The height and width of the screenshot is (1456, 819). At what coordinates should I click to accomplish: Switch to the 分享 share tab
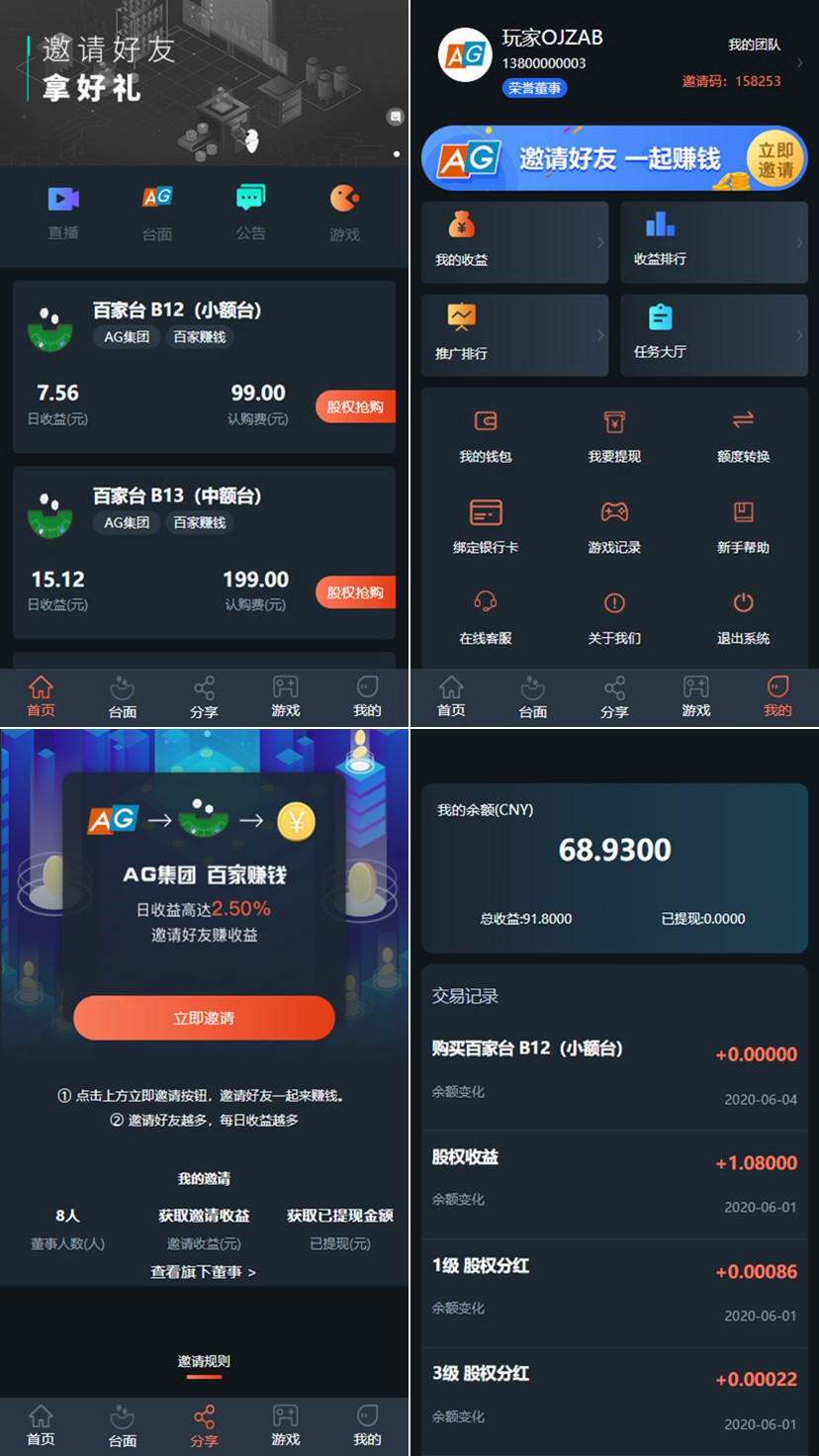pos(204,1424)
